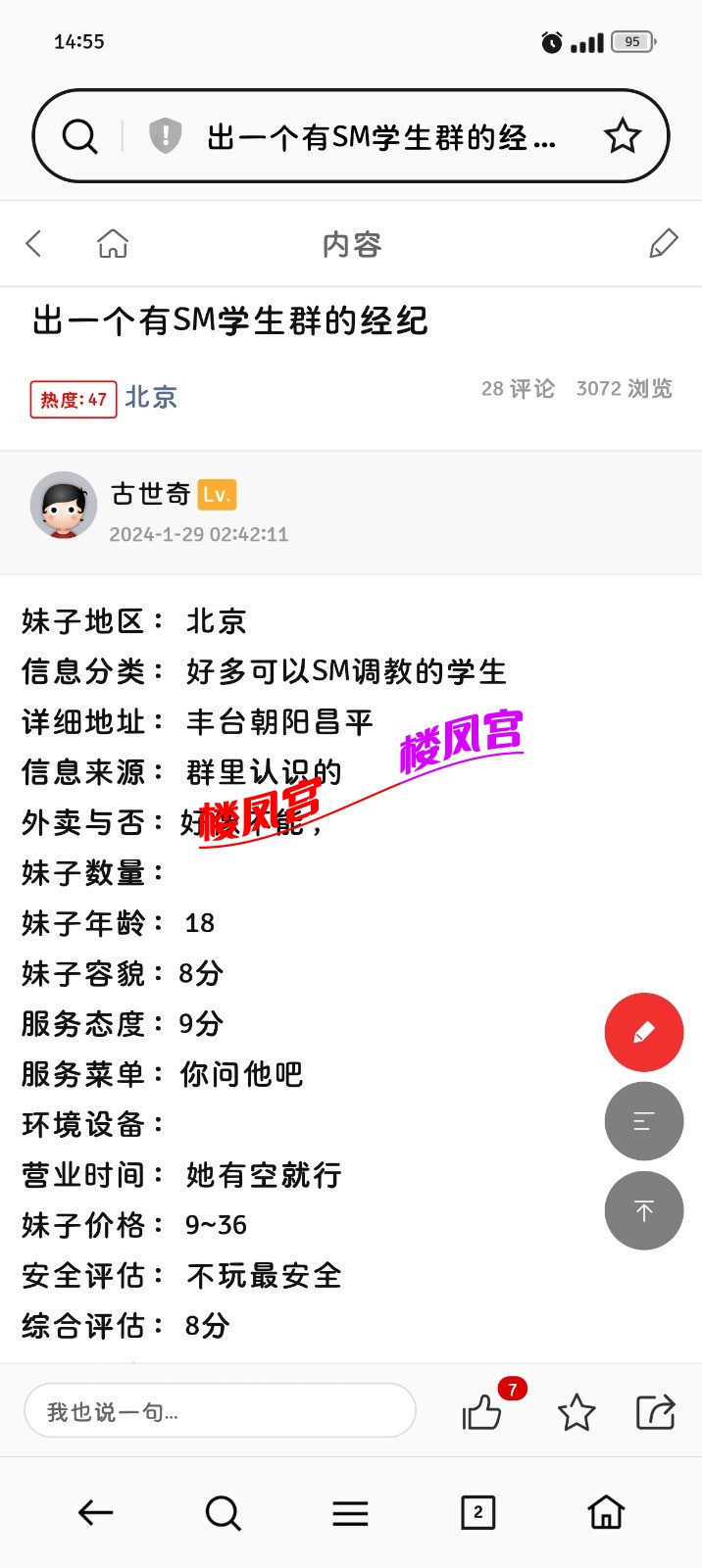
Task: Open the forum home icon in header
Action: (x=113, y=244)
